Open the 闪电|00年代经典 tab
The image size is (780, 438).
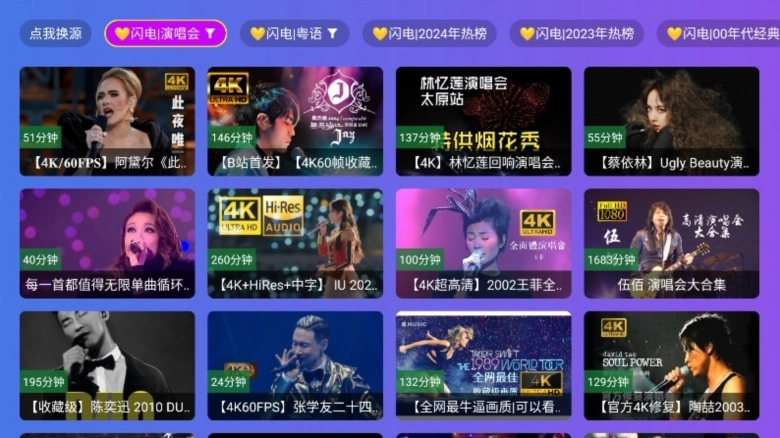click(x=720, y=33)
